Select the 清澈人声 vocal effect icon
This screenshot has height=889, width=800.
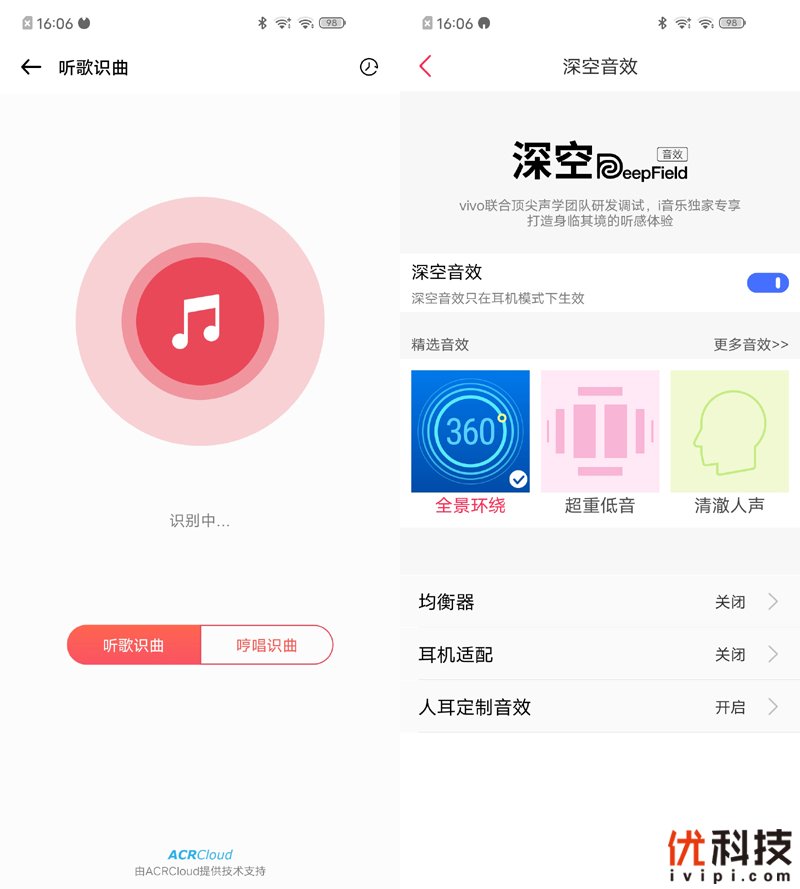(x=728, y=431)
